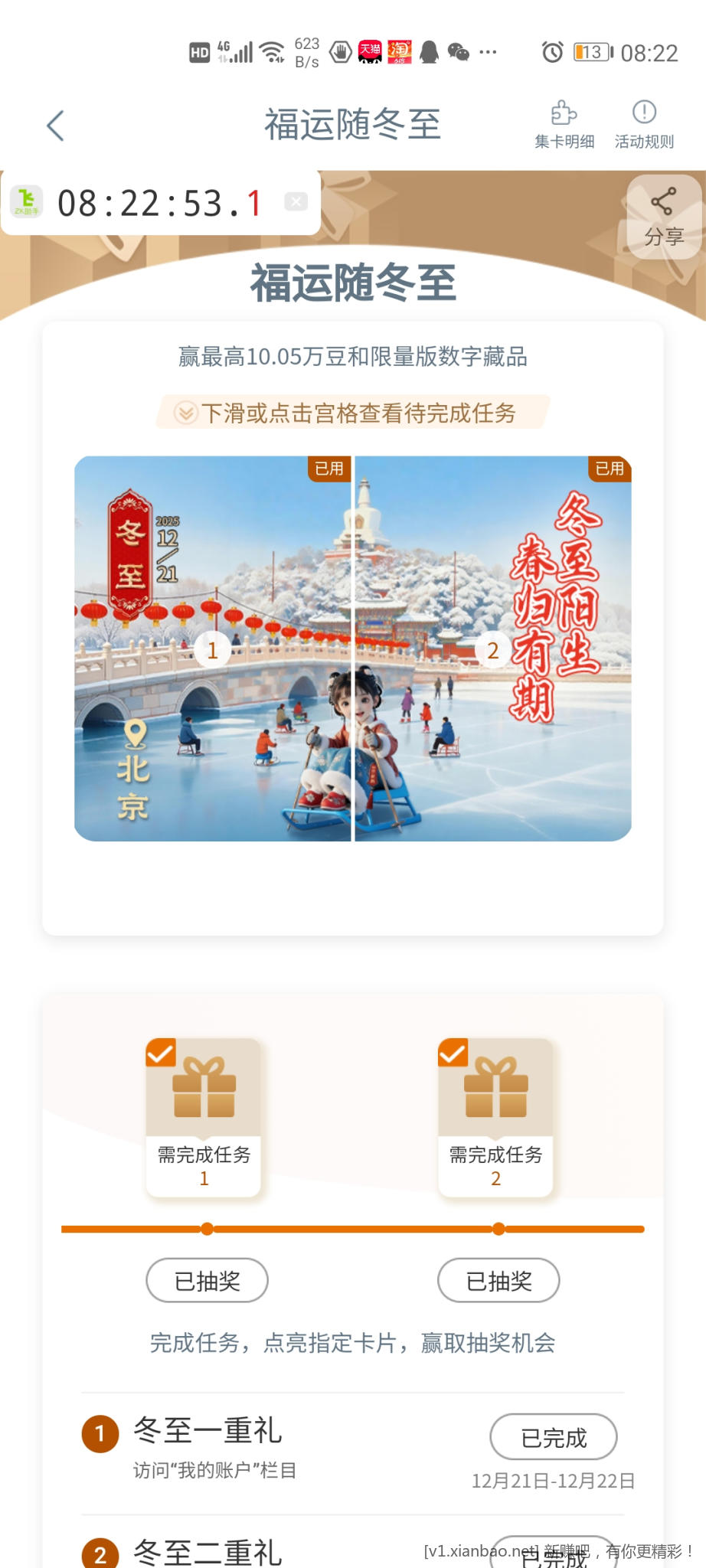Open the ZK助手 floating timer assistant
The image size is (706, 1568).
click(25, 201)
